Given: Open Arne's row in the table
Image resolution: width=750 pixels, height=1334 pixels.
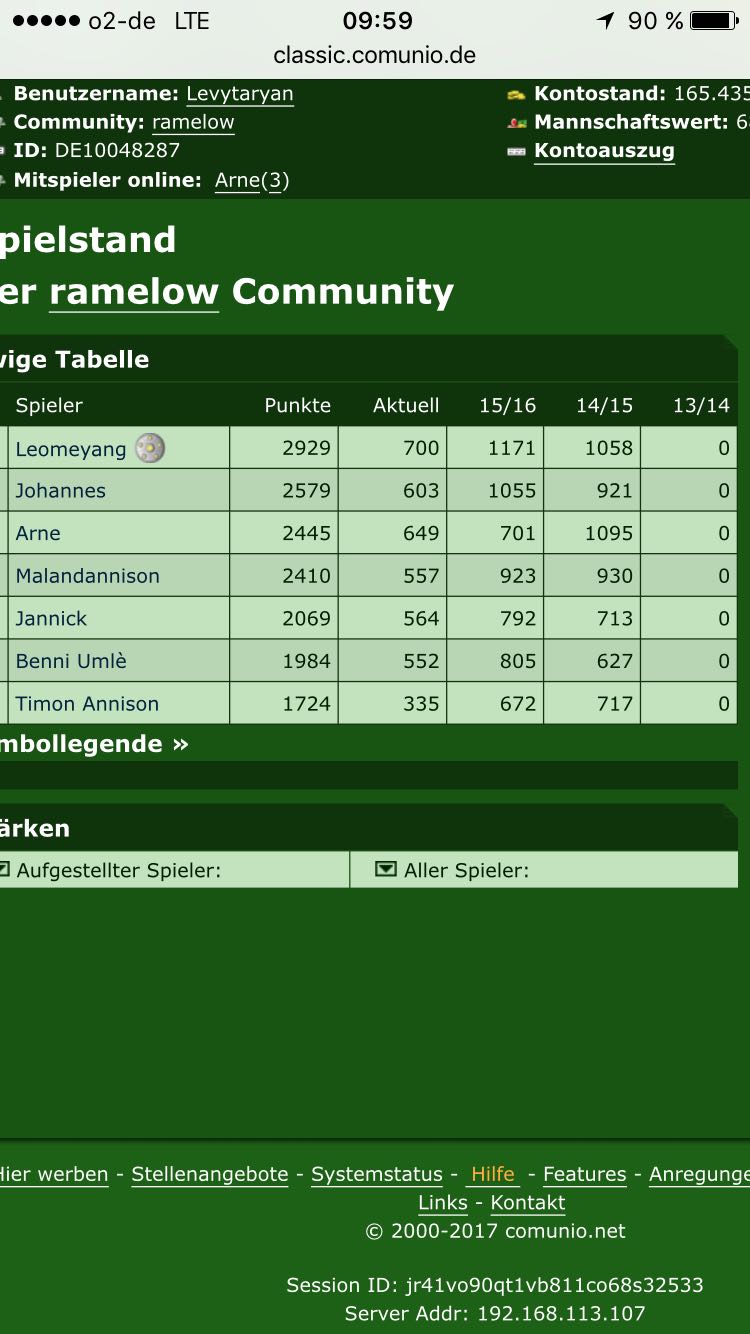Looking at the screenshot, I should click(38, 534).
